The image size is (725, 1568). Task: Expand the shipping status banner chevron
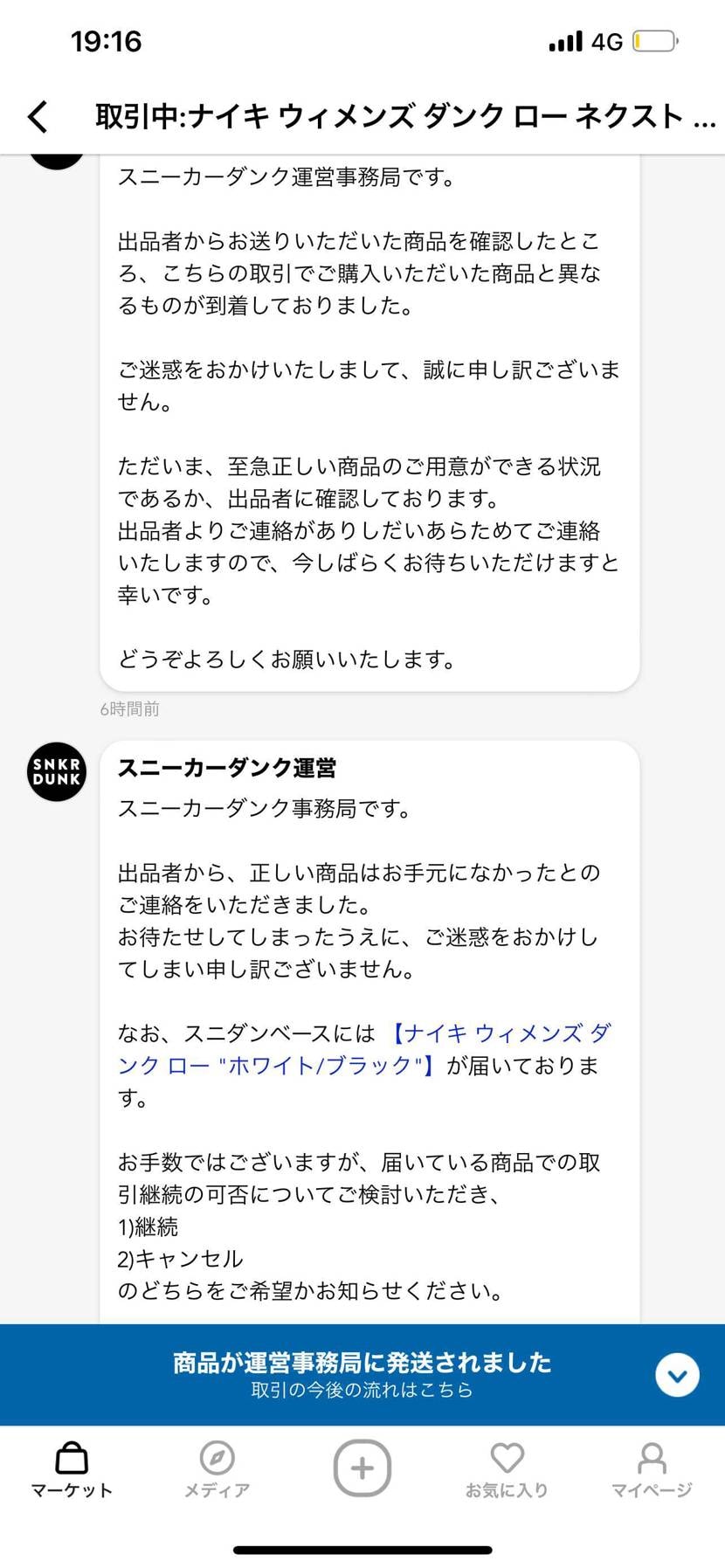coord(677,1373)
